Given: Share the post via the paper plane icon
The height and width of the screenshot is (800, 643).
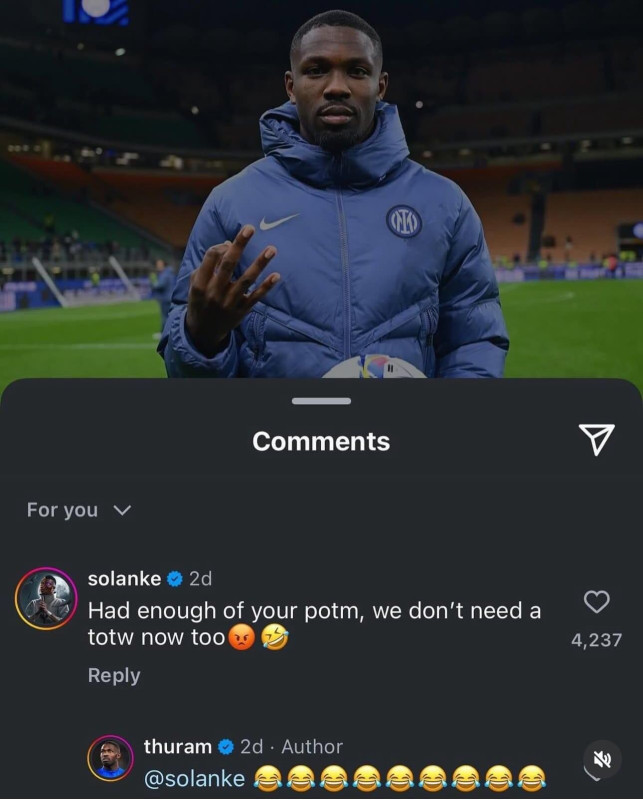Looking at the screenshot, I should tap(596, 439).
